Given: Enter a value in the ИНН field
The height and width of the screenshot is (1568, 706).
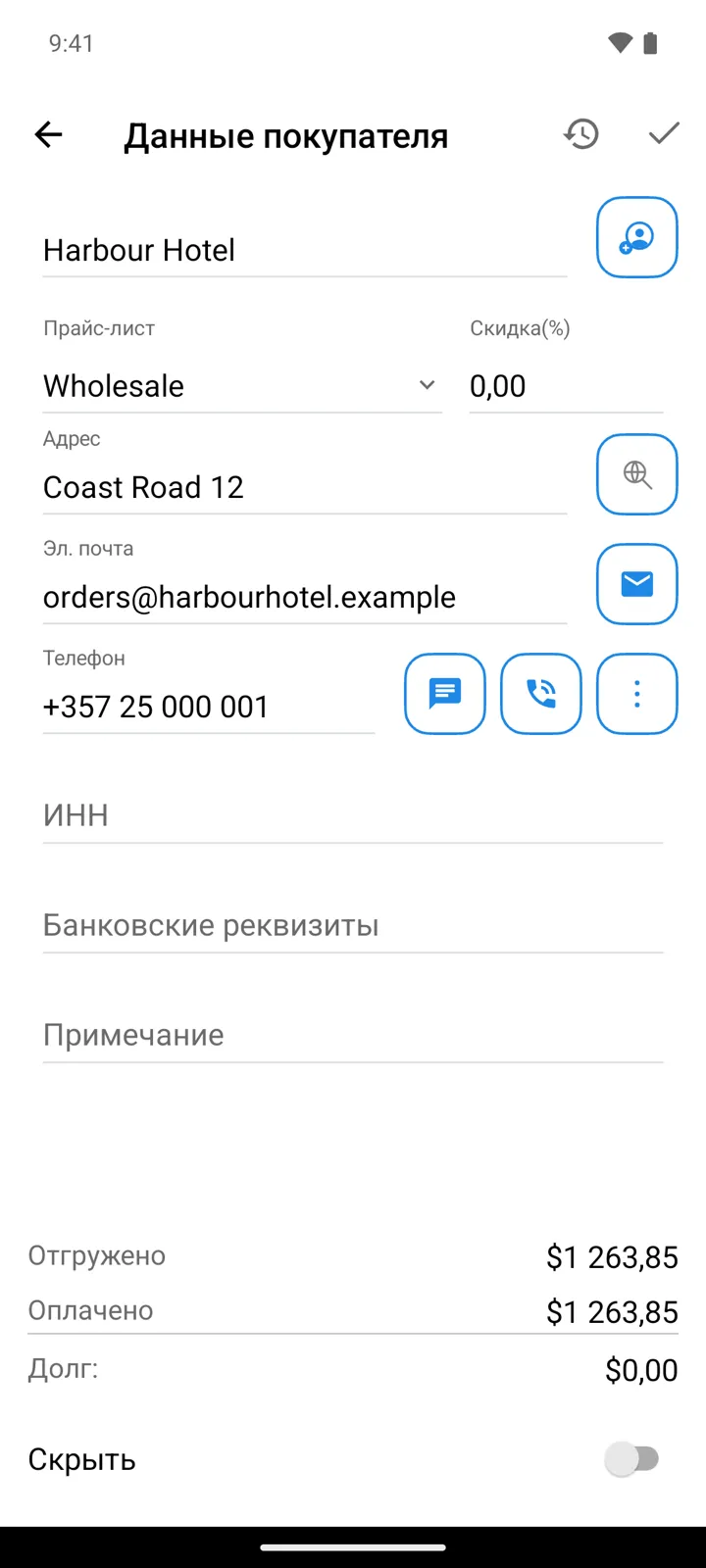Looking at the screenshot, I should 353,815.
